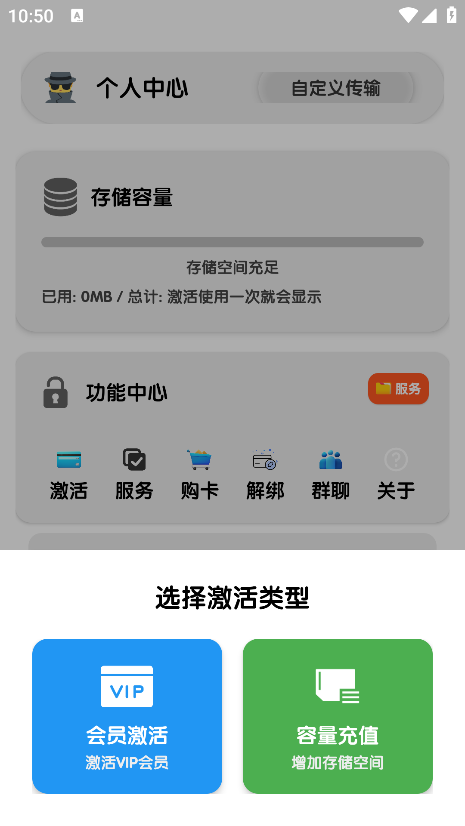Open the 服务 shortcut with the checkbox icon
Viewport: 465px width, 826px height.
coord(134,474)
